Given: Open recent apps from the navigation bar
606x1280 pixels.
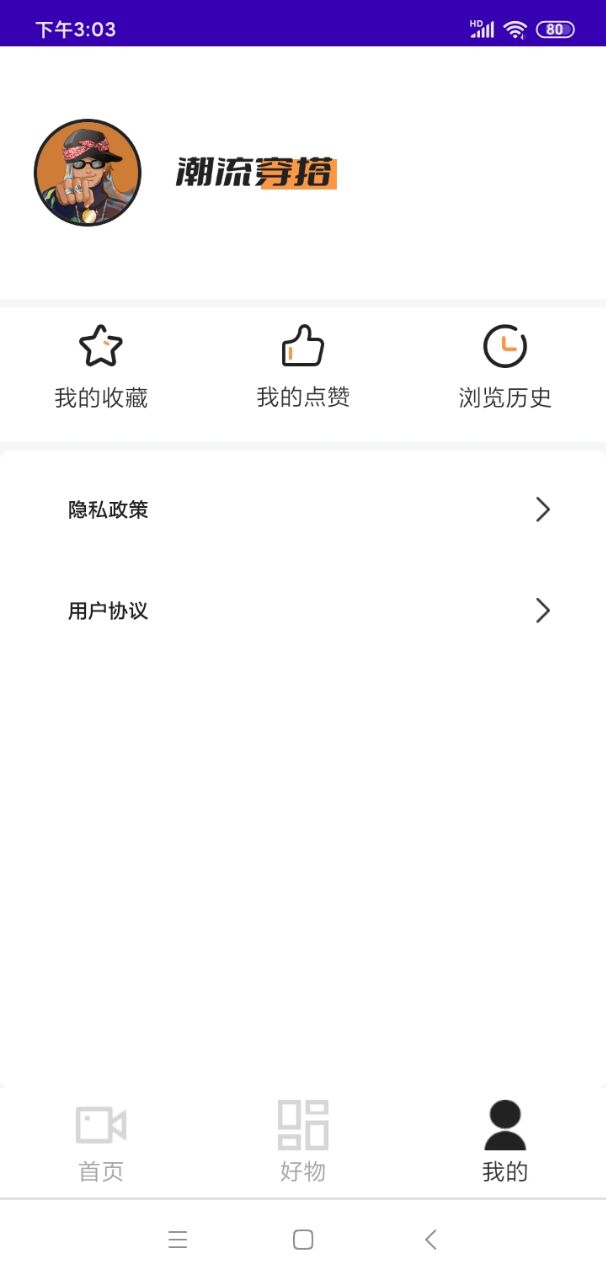Looking at the screenshot, I should pyautogui.click(x=178, y=1240).
